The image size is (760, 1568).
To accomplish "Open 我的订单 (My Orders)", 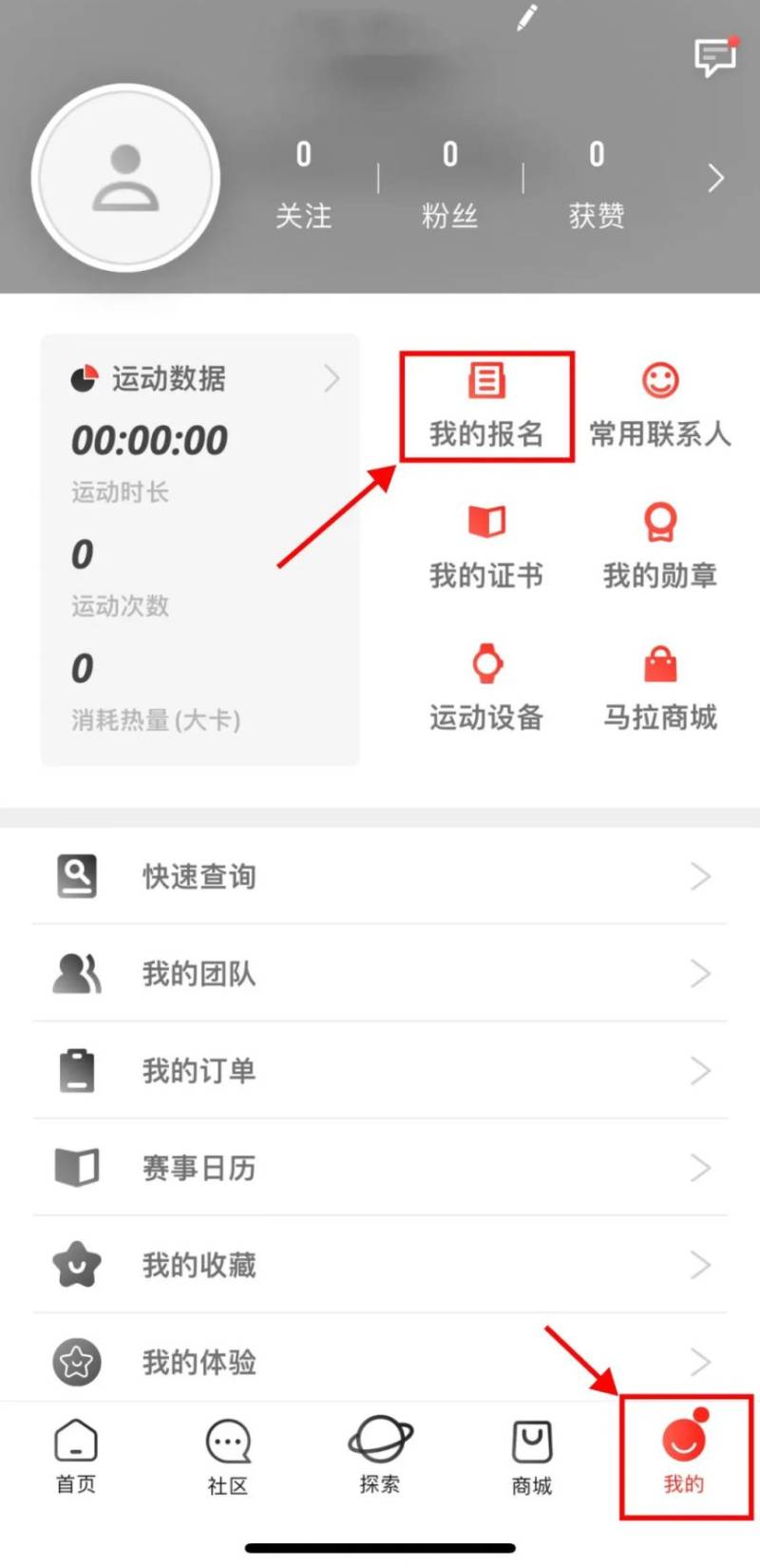I will (380, 1070).
